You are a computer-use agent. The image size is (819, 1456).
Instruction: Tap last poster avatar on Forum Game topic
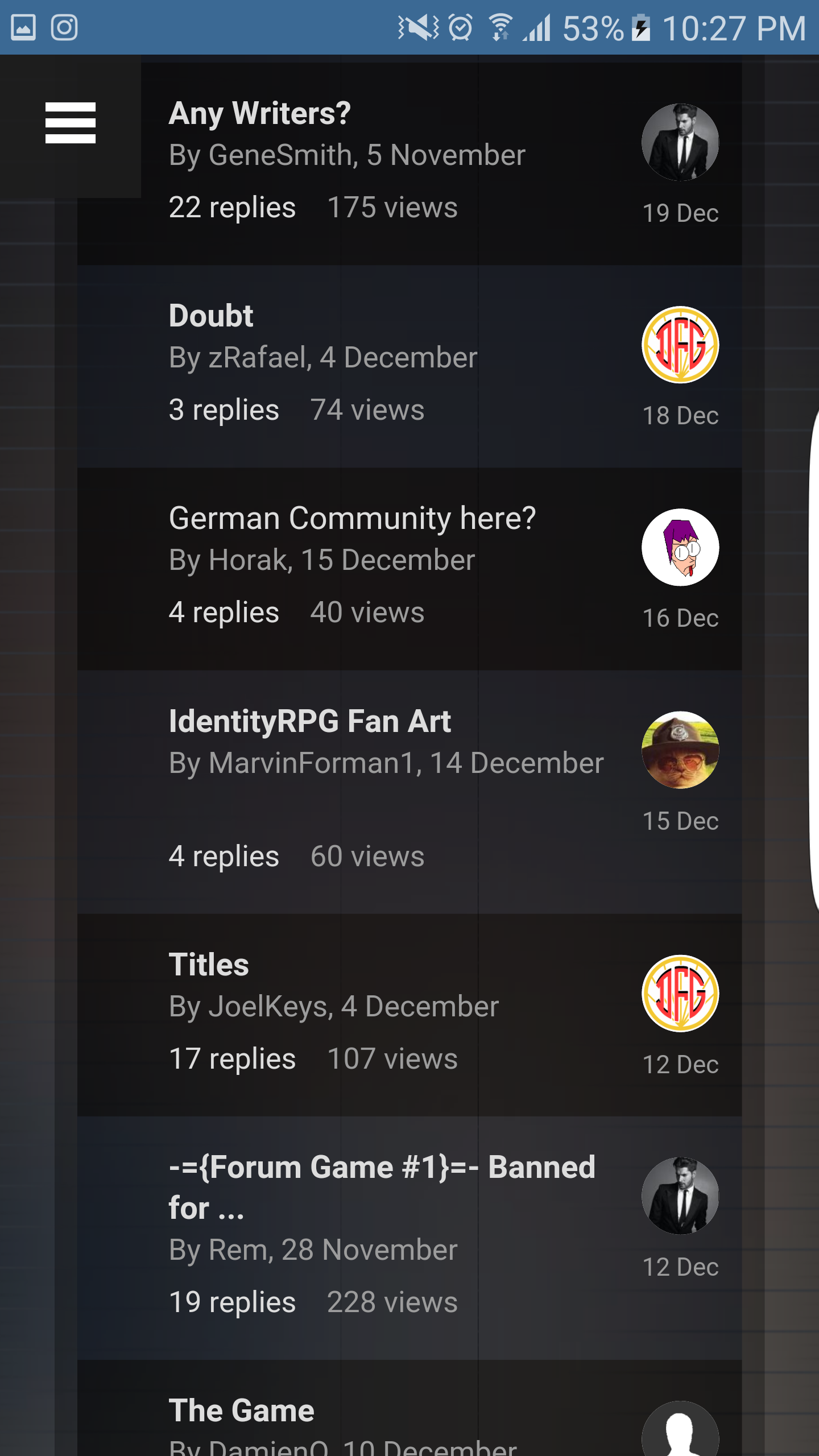[680, 1196]
